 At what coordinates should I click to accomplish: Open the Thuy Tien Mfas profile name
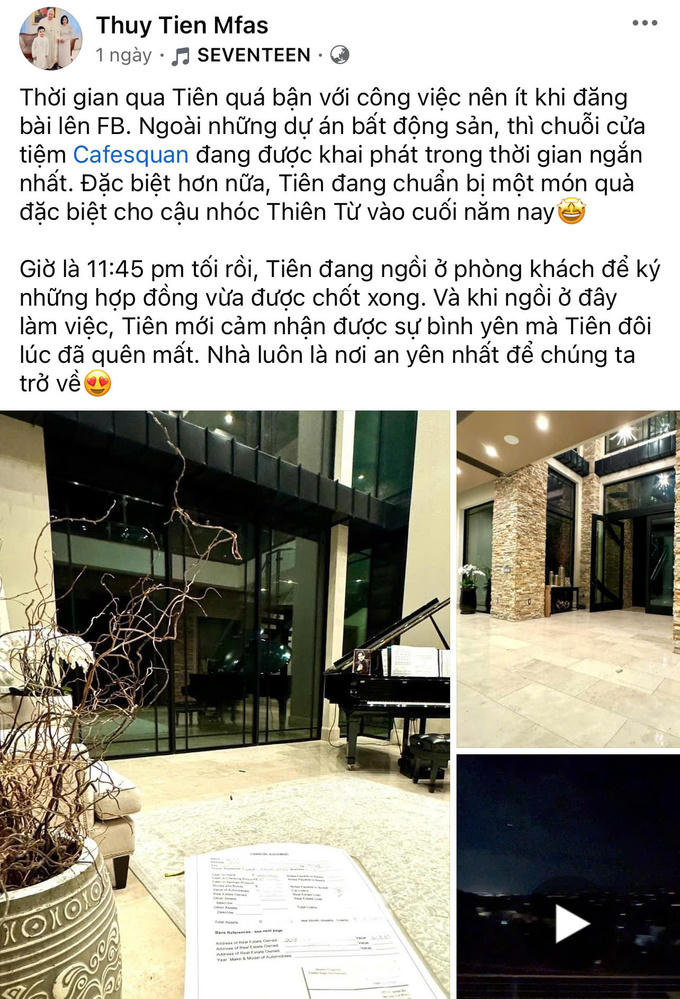(182, 24)
